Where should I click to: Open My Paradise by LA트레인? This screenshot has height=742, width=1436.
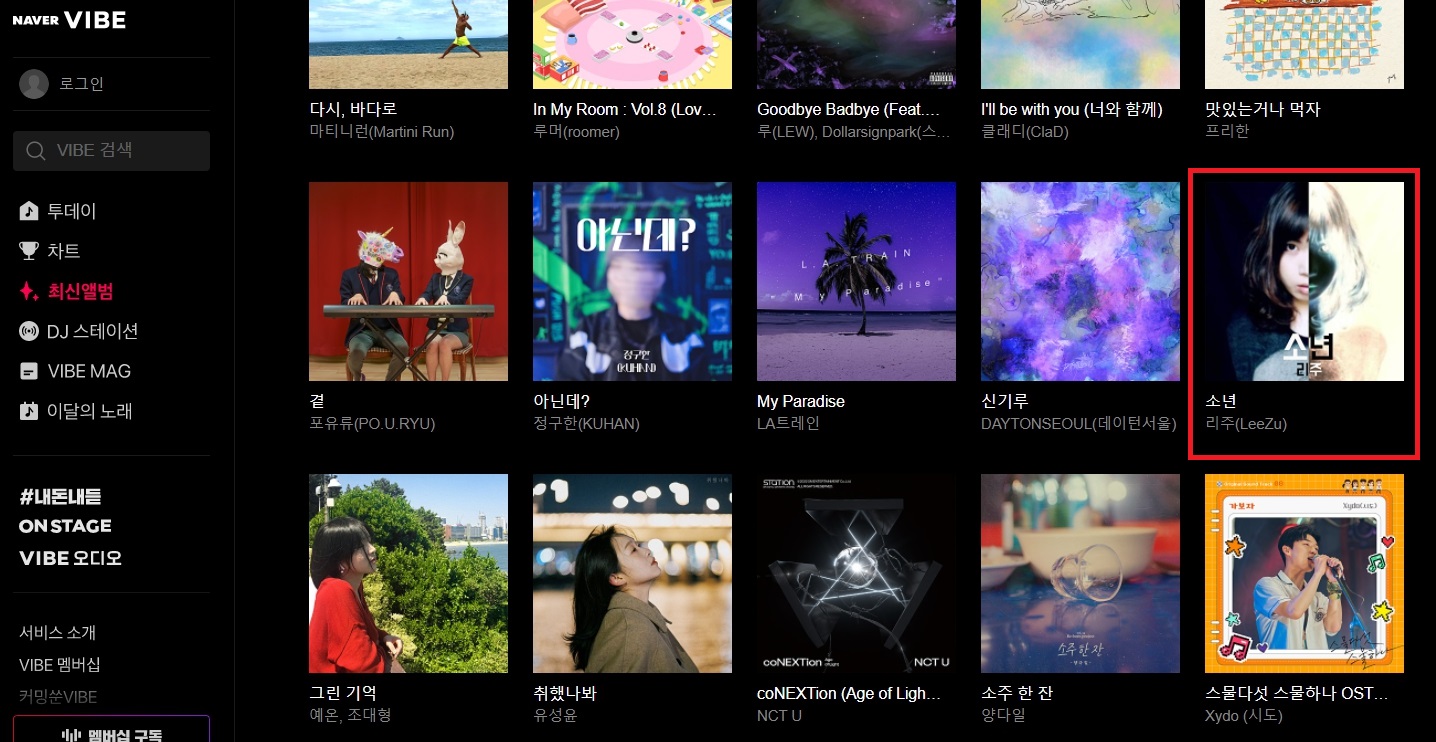tap(856, 281)
